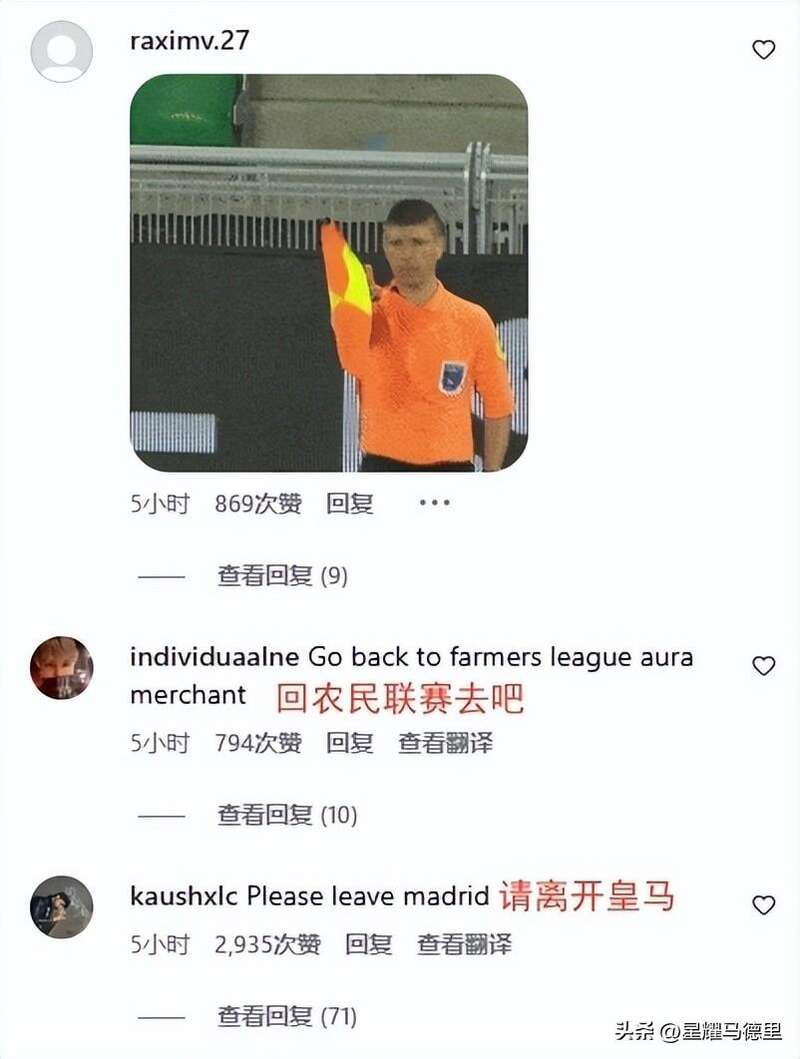
Task: Like the comment by raximv.27
Action: coord(763,50)
